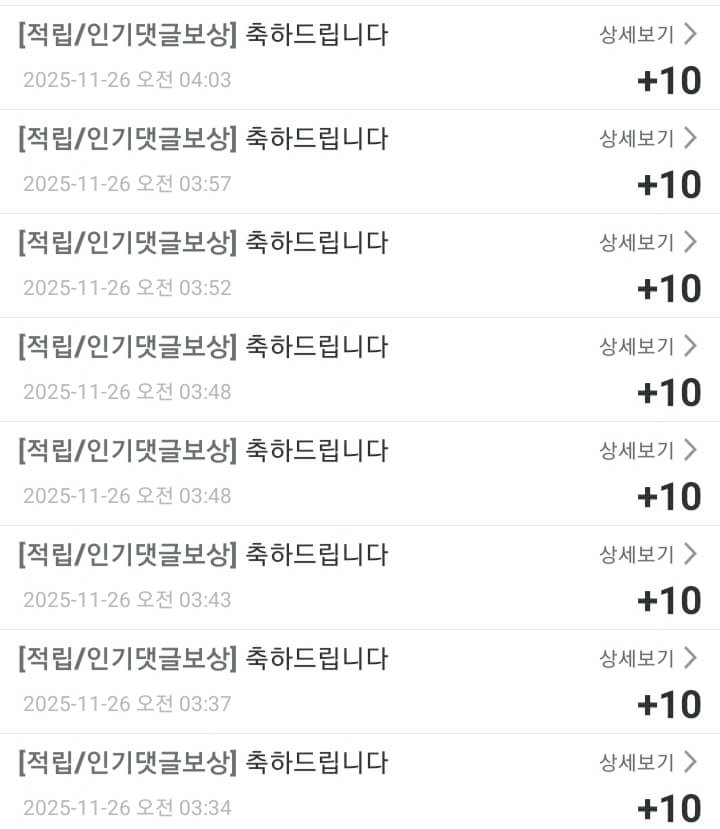Tap 상세보기 on the 03:52 reward entry
Image resolution: width=720 pixels, height=829 pixels.
647,242
